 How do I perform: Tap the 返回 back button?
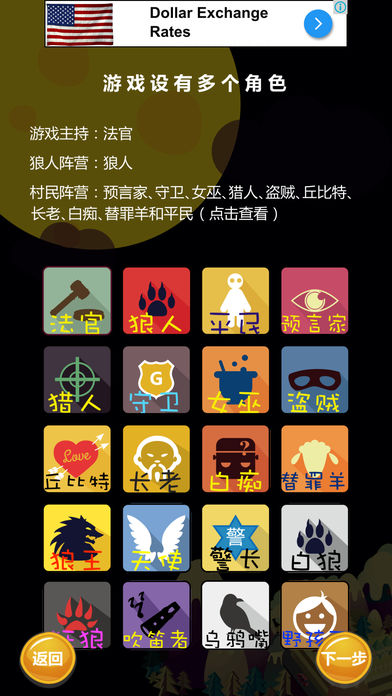click(48, 659)
